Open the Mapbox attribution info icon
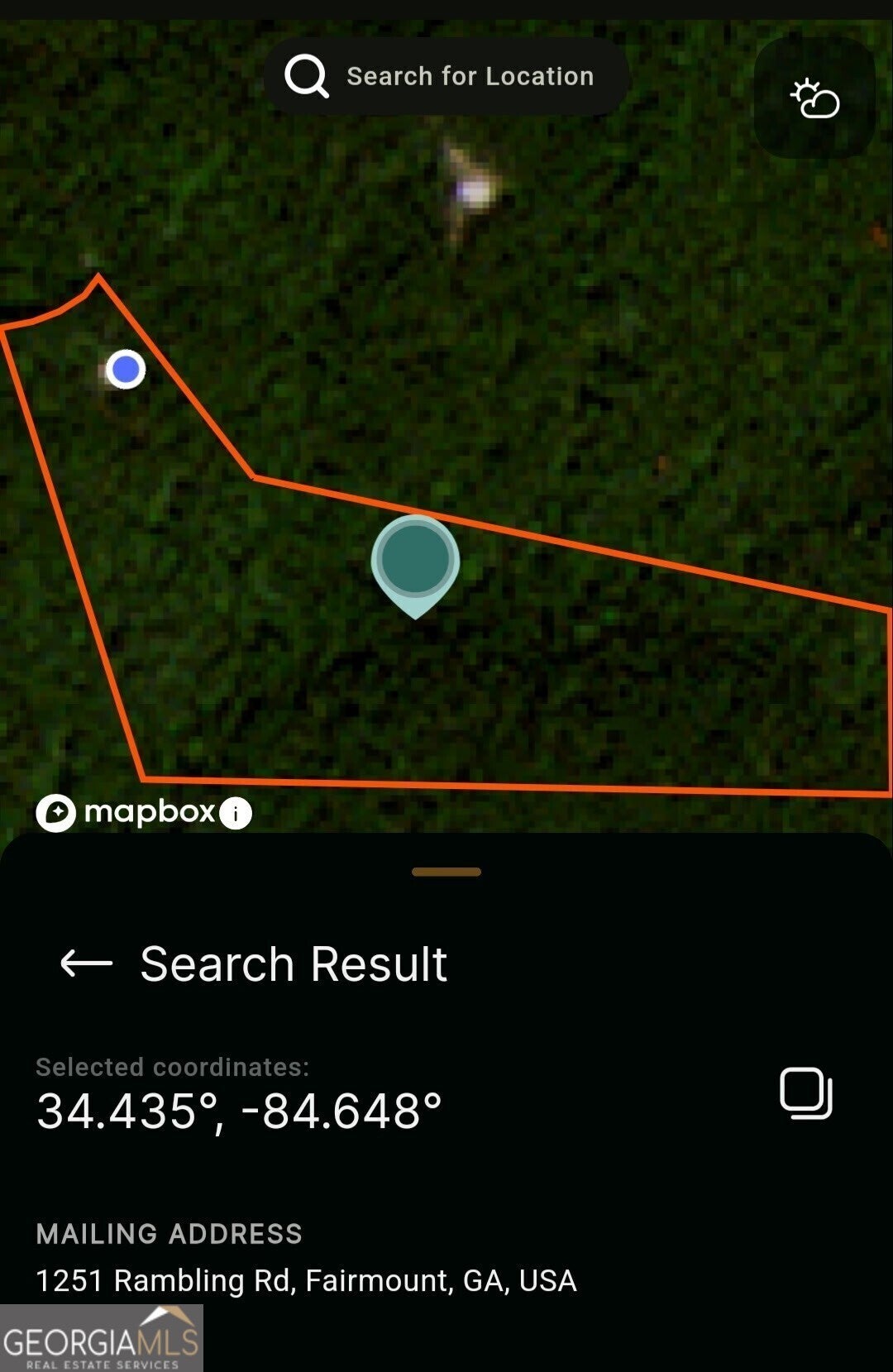 (x=236, y=813)
